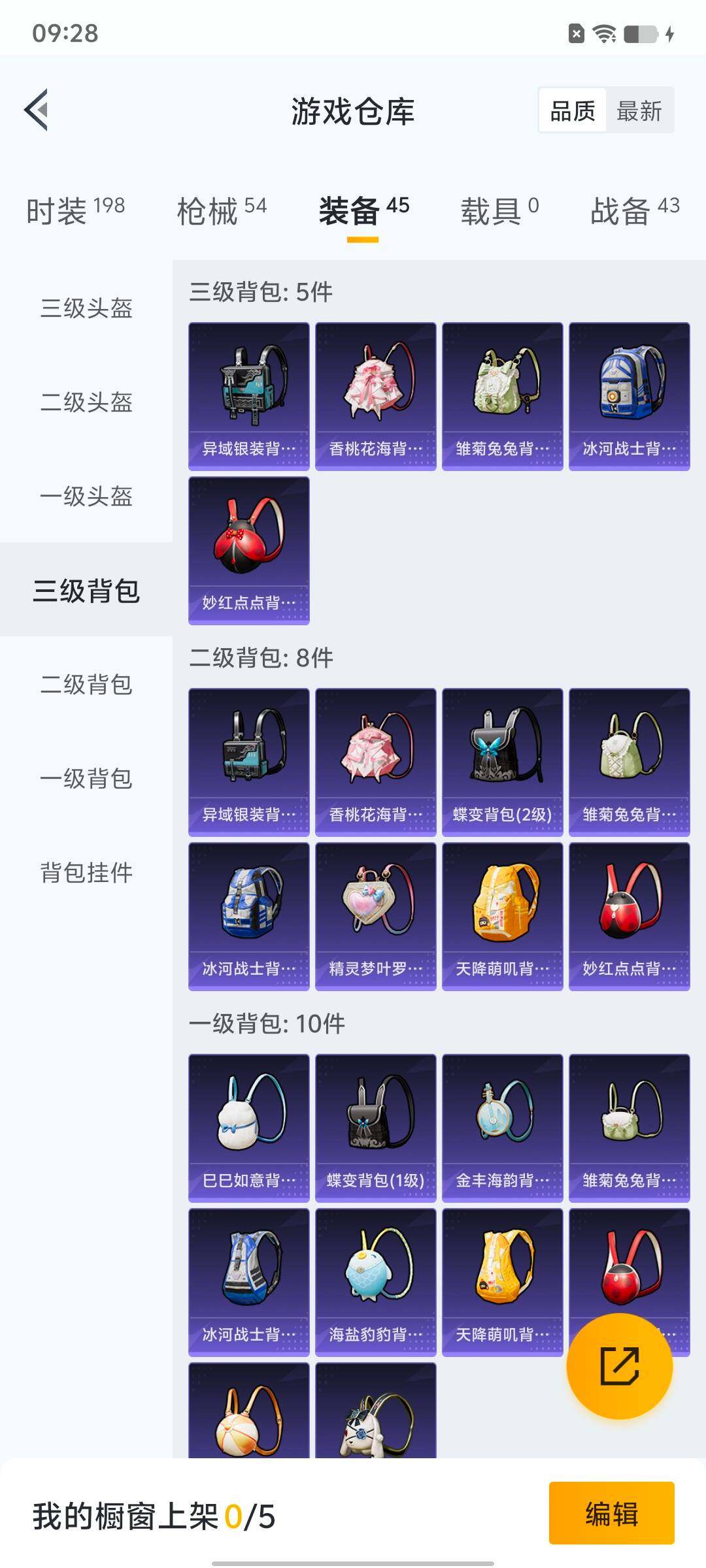Select 三级头盔 in the side menu
Image resolution: width=706 pixels, height=1568 pixels.
[x=86, y=308]
